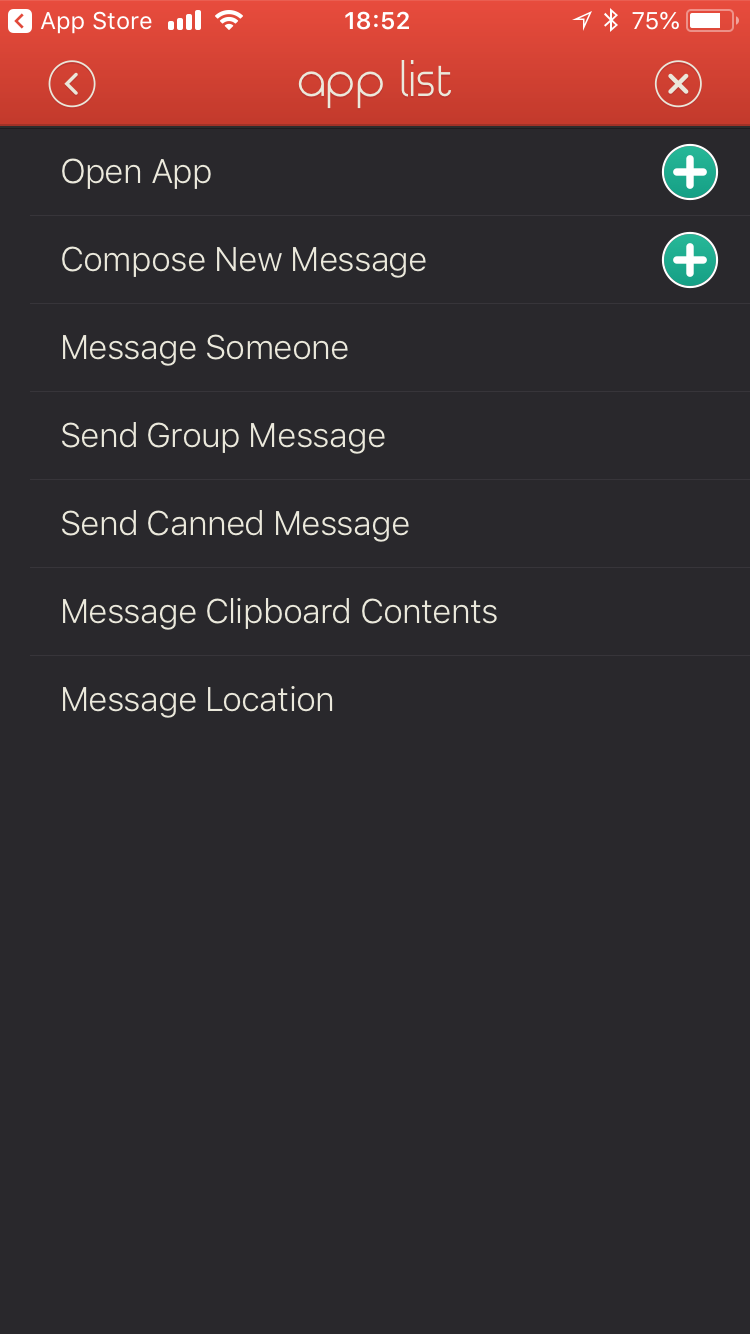Open the Message Location action

(x=375, y=700)
